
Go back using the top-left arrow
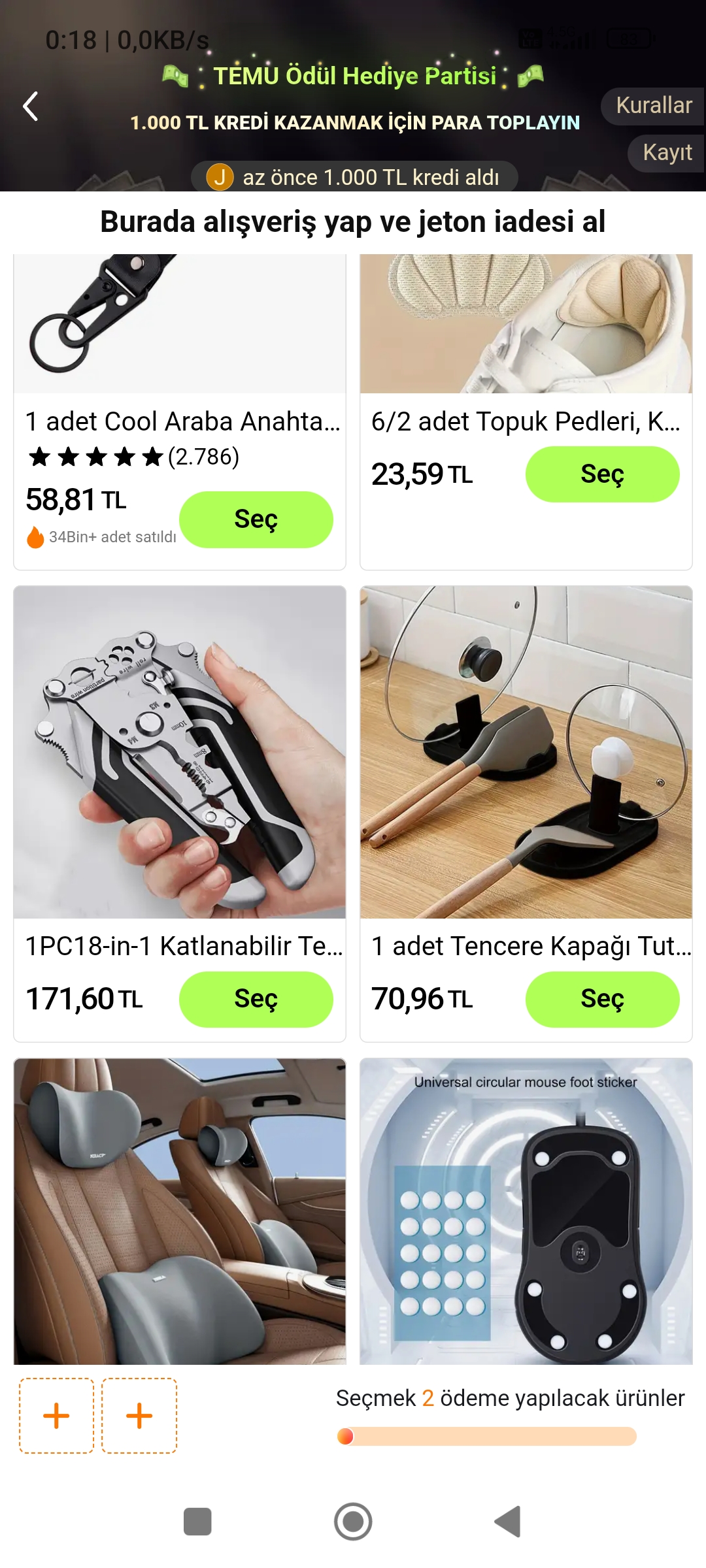tap(31, 106)
